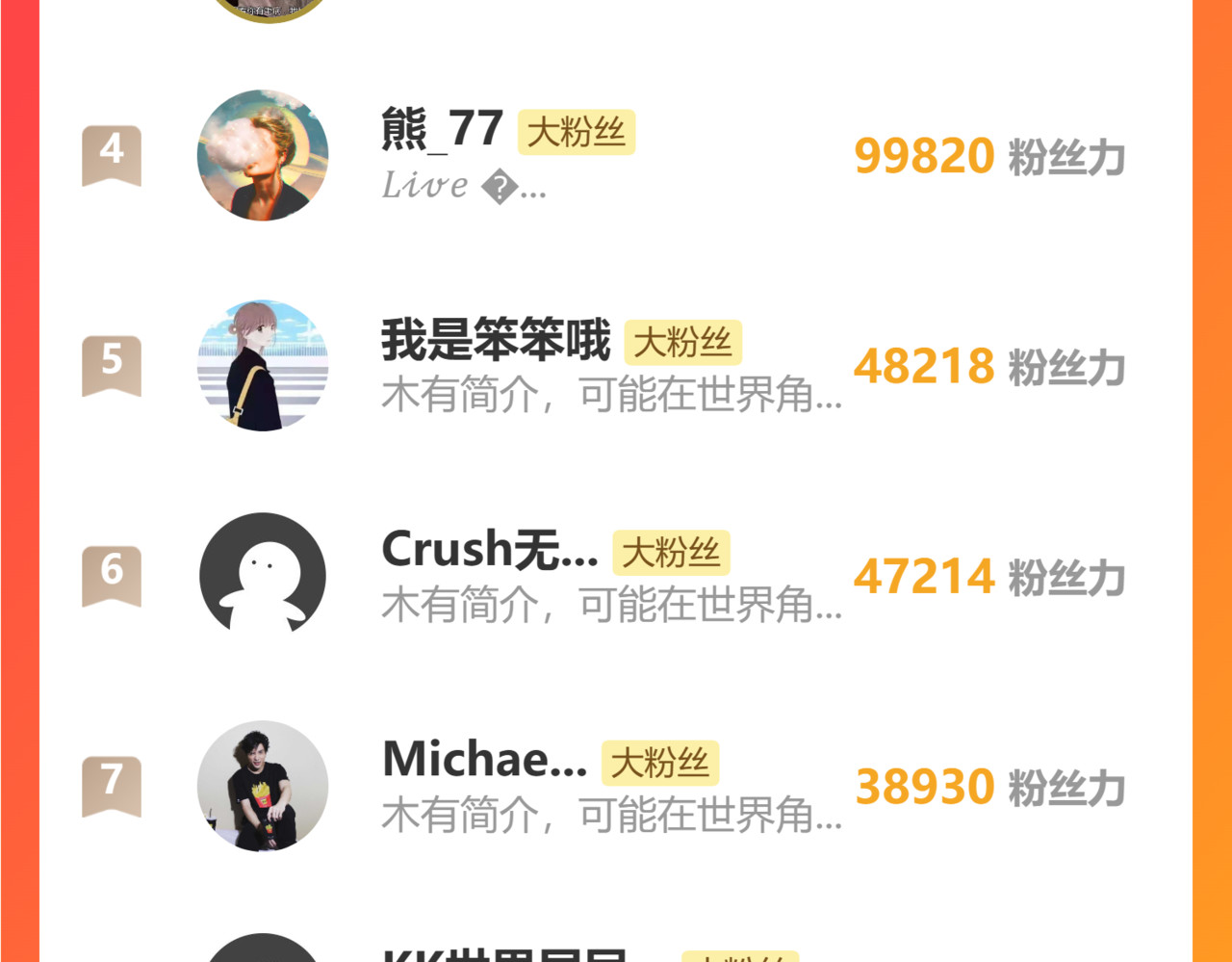The height and width of the screenshot is (962, 1232).
Task: Open the Crush无... fan ranking row
Action: [616, 576]
